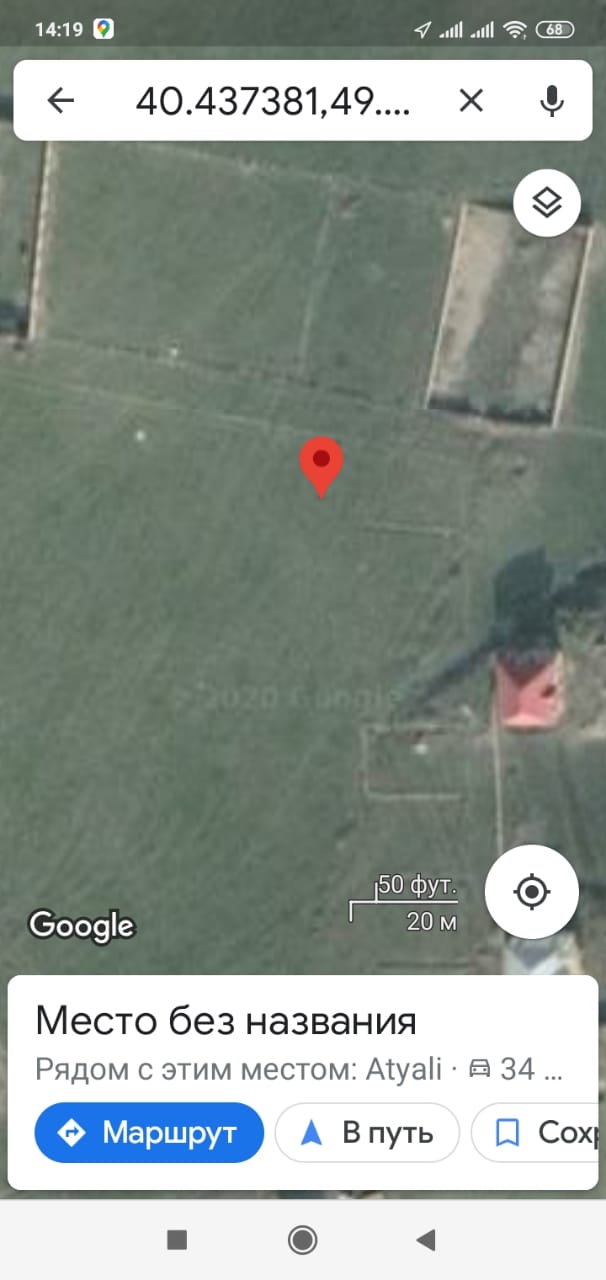606x1280 pixels.
Task: Start navigation with 'В путь'
Action: point(367,1132)
